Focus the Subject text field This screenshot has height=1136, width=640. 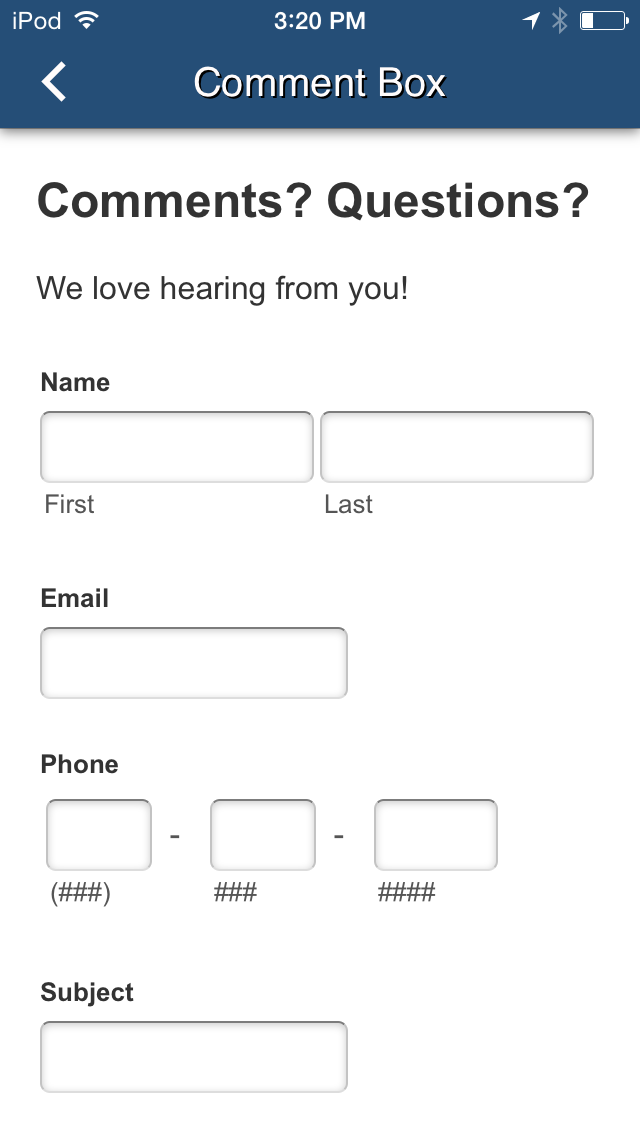click(x=194, y=1057)
